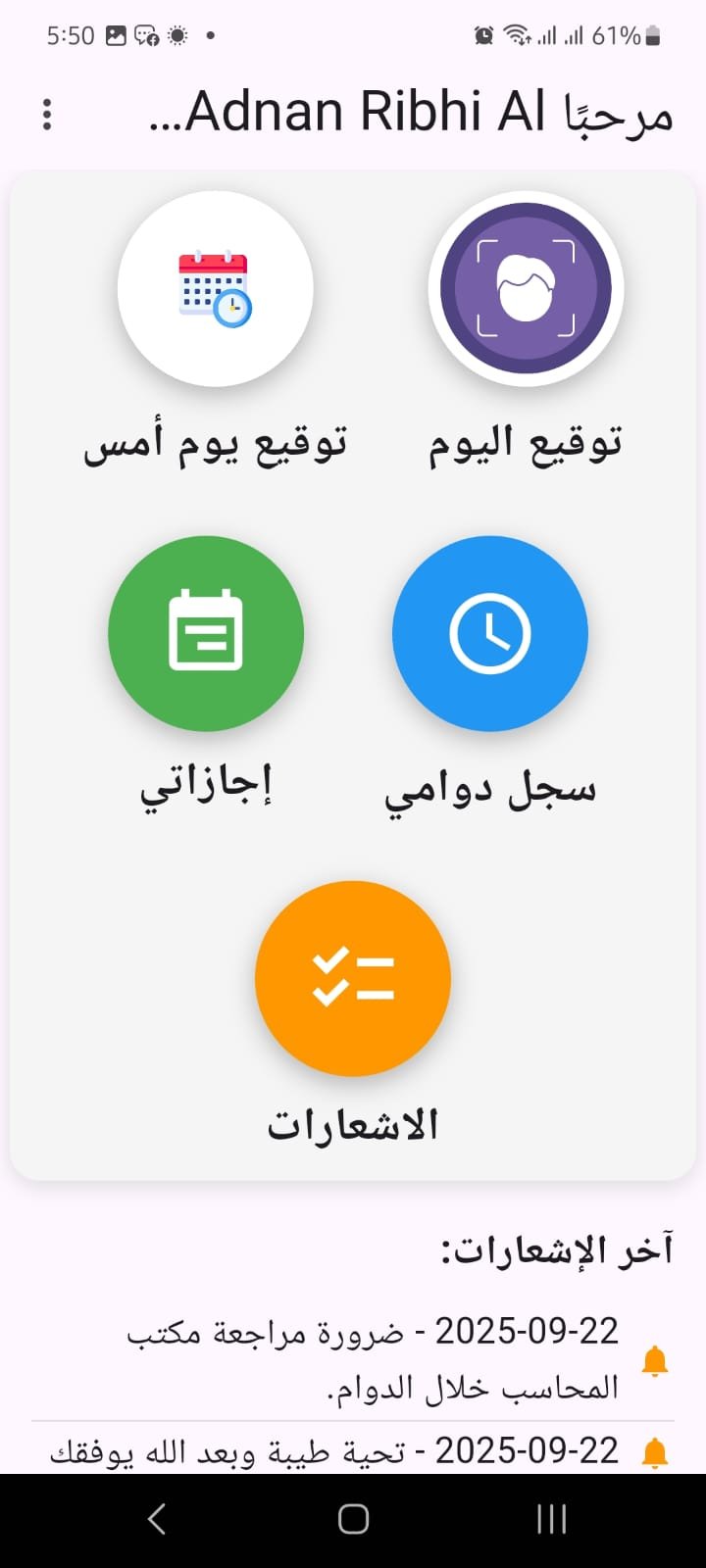
Task: Go back using system navigation bar
Action: (x=156, y=1519)
